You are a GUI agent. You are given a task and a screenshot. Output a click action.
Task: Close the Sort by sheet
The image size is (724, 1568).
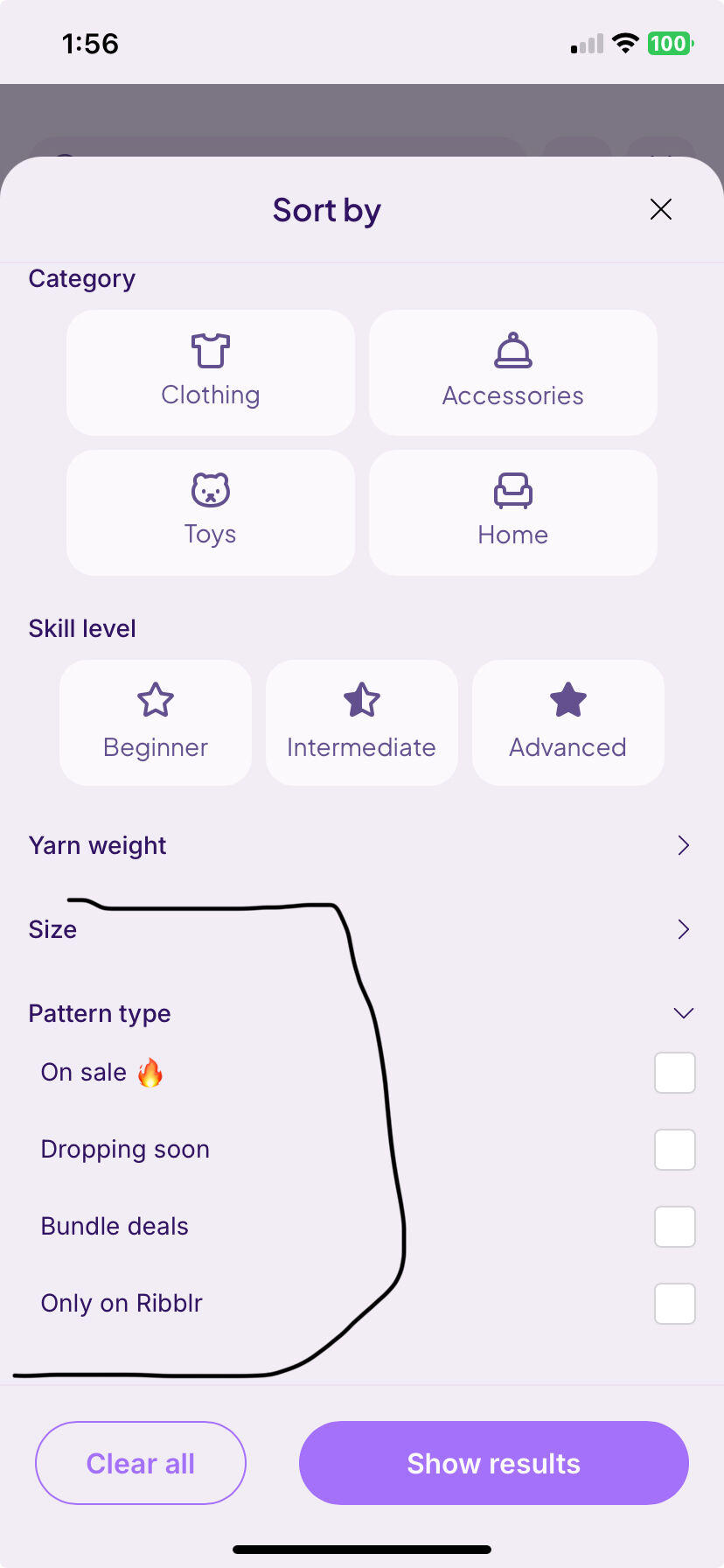point(661,209)
